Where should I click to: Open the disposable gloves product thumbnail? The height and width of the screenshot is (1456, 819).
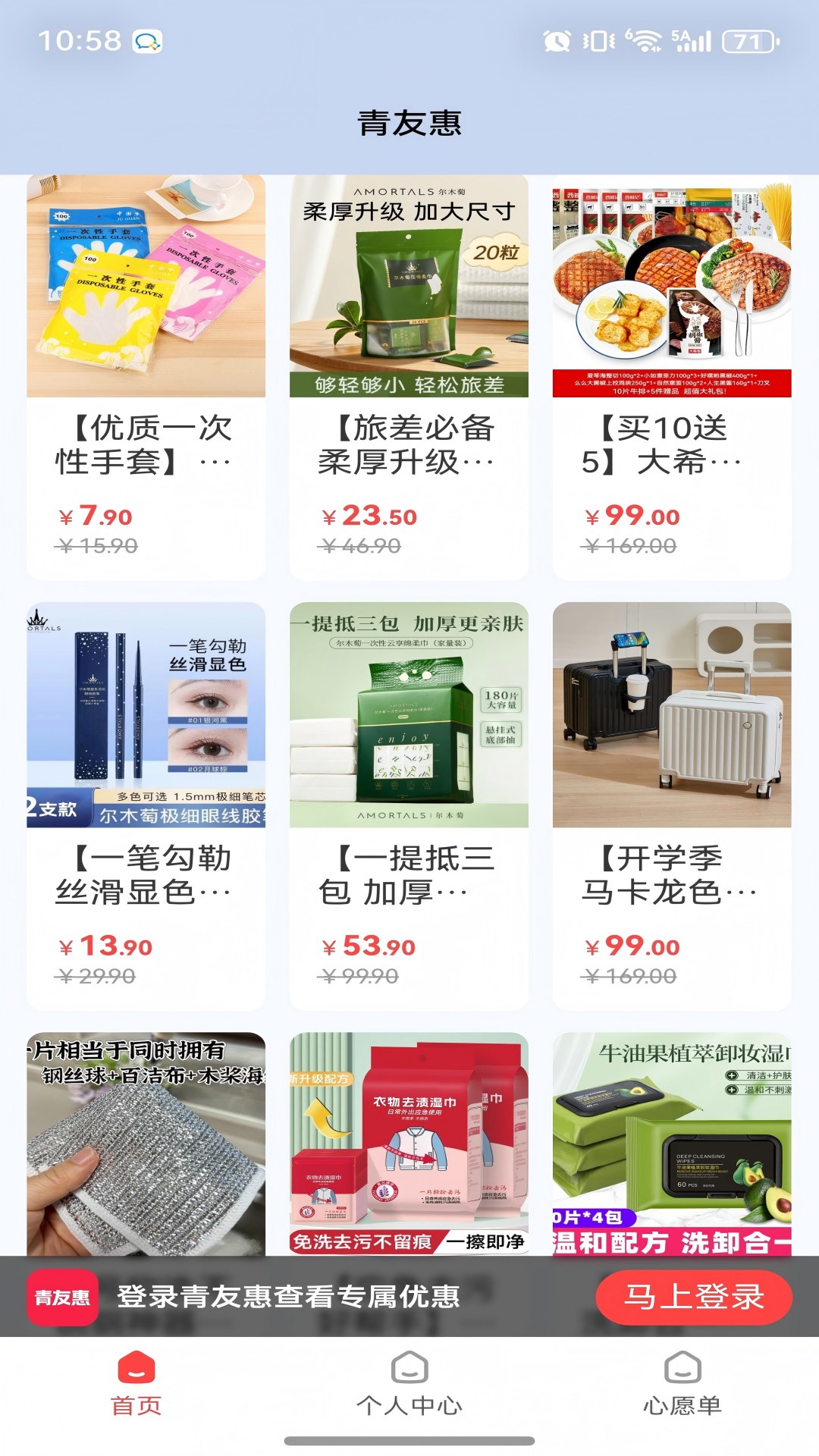146,288
